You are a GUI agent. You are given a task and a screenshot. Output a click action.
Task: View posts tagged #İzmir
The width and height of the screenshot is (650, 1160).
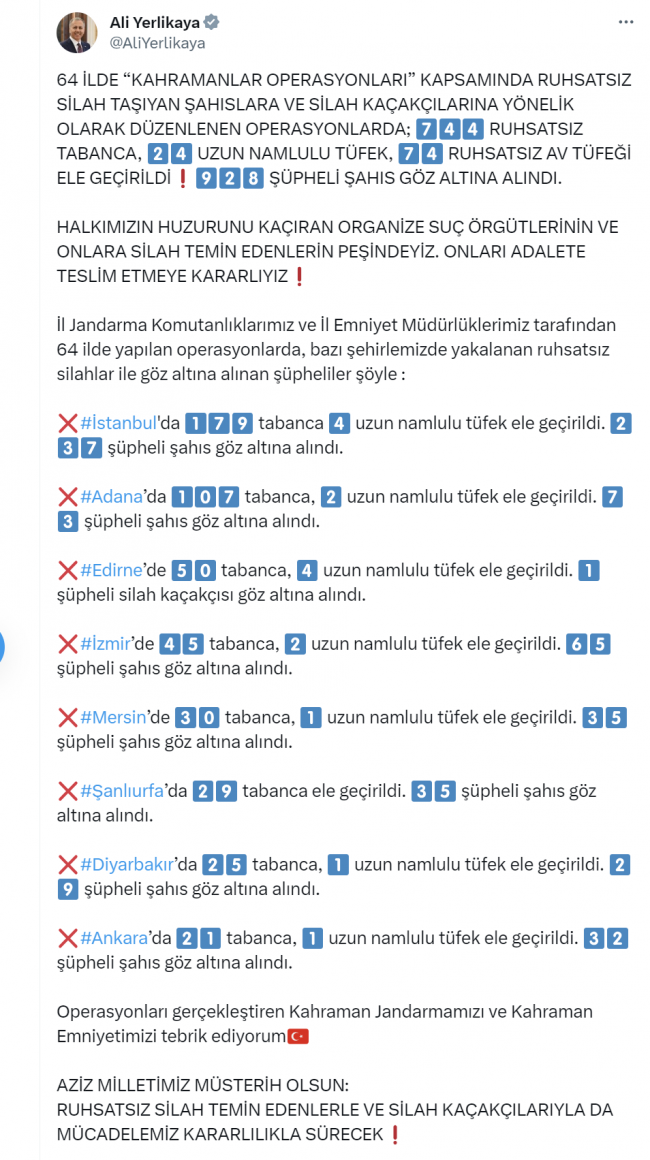(x=109, y=645)
